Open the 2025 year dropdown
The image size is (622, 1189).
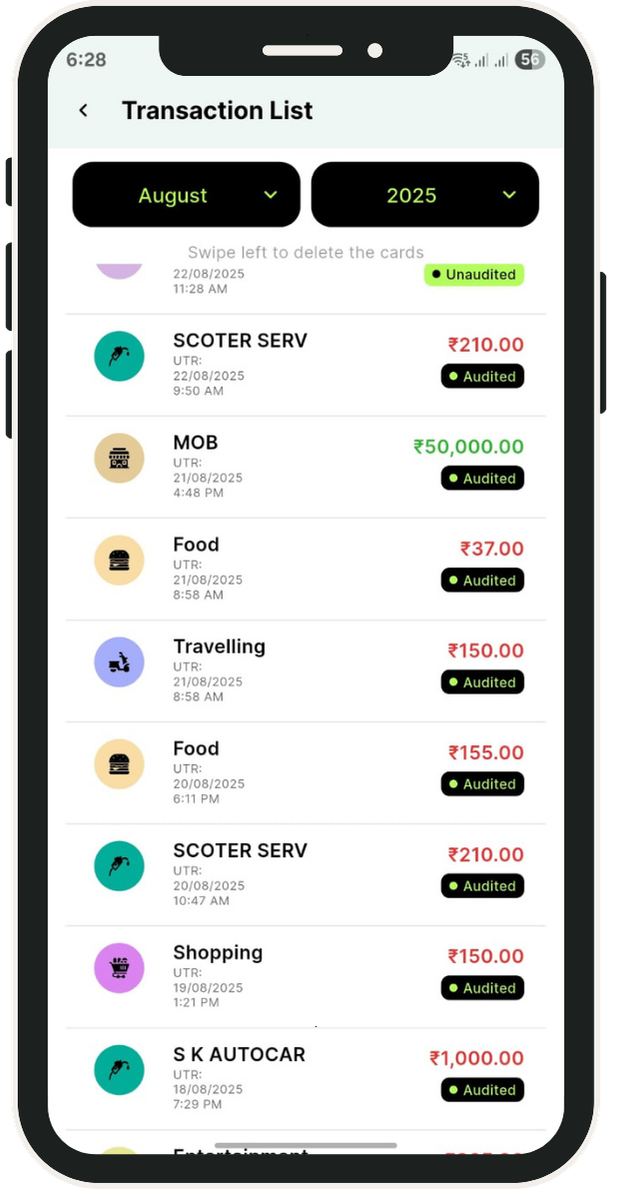tap(425, 195)
